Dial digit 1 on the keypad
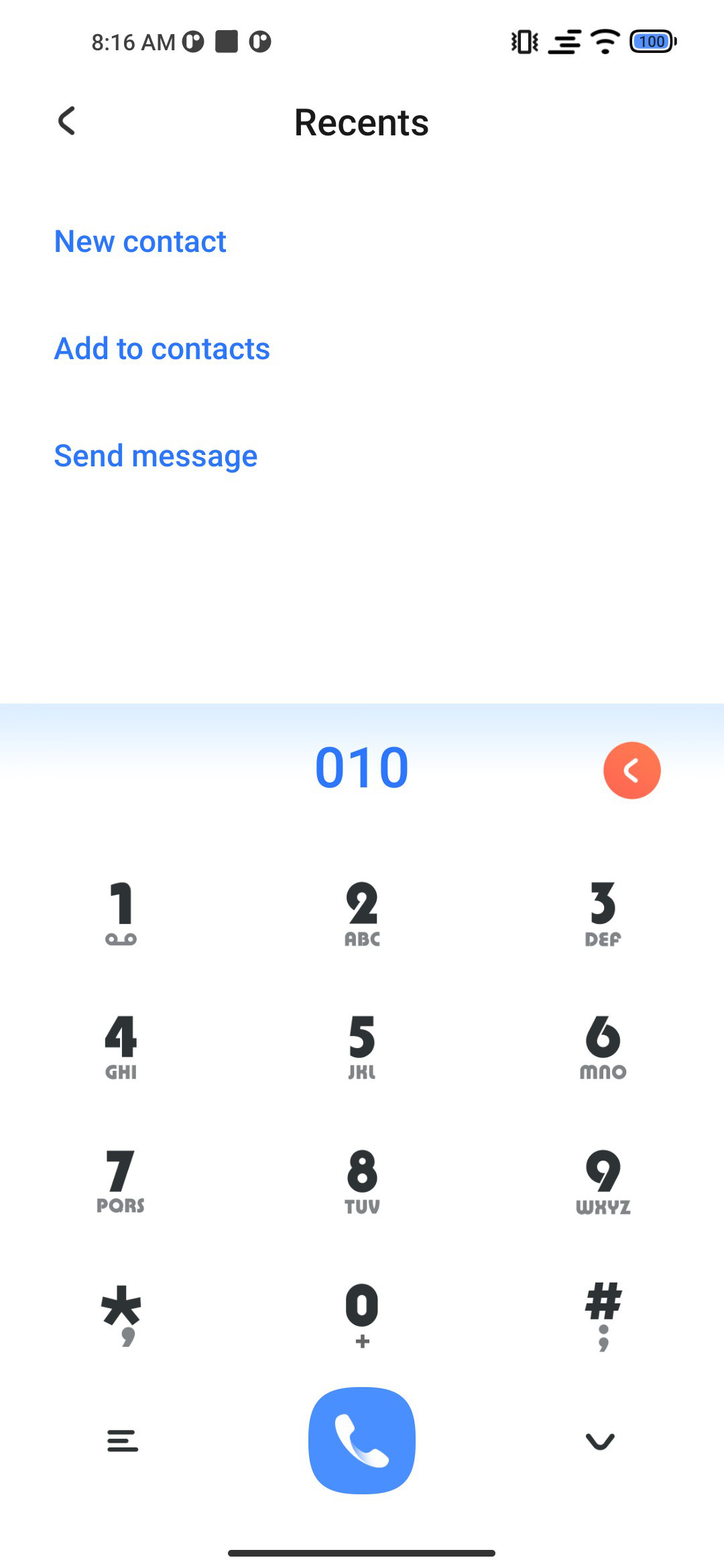The image size is (724, 1568). 121,913
